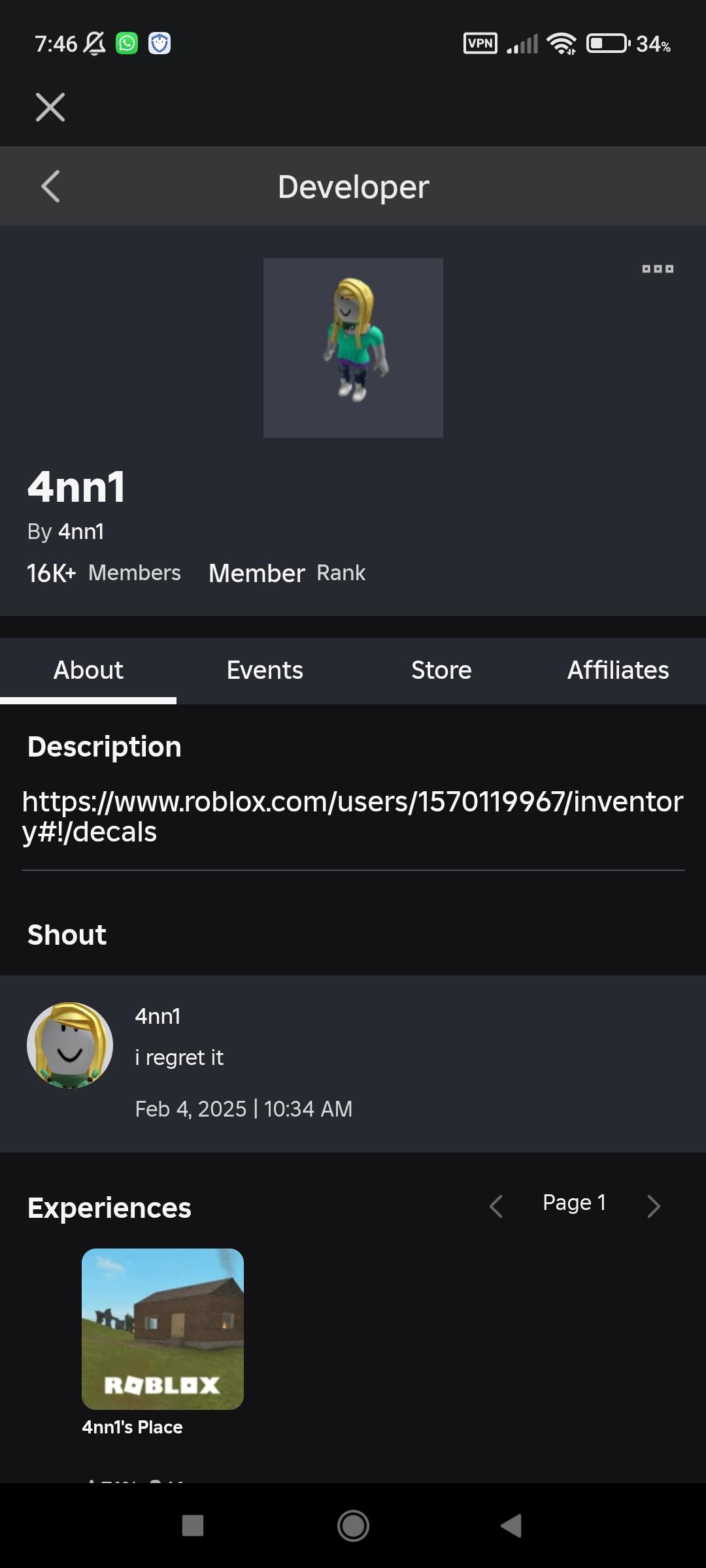Close the screen with the X button
The image size is (706, 1568).
click(50, 107)
